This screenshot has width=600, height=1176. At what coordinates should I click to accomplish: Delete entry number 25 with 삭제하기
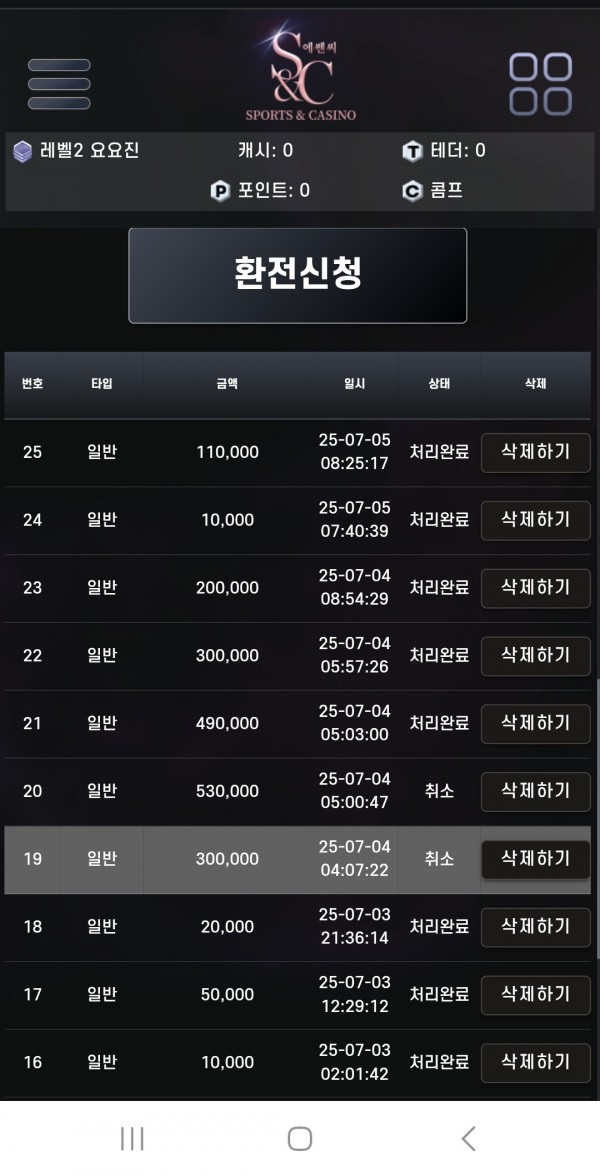(x=535, y=452)
